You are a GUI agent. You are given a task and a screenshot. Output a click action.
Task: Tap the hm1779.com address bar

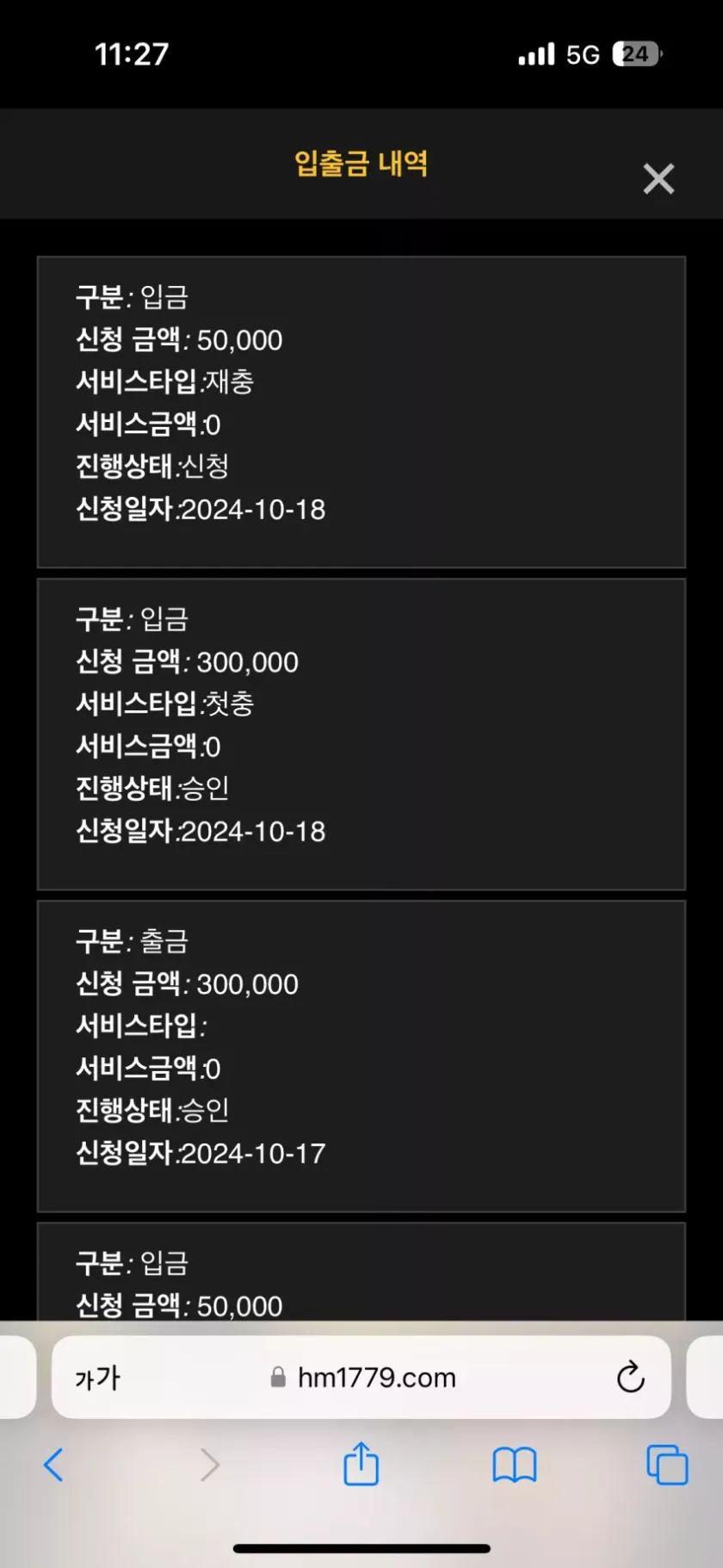(375, 1378)
